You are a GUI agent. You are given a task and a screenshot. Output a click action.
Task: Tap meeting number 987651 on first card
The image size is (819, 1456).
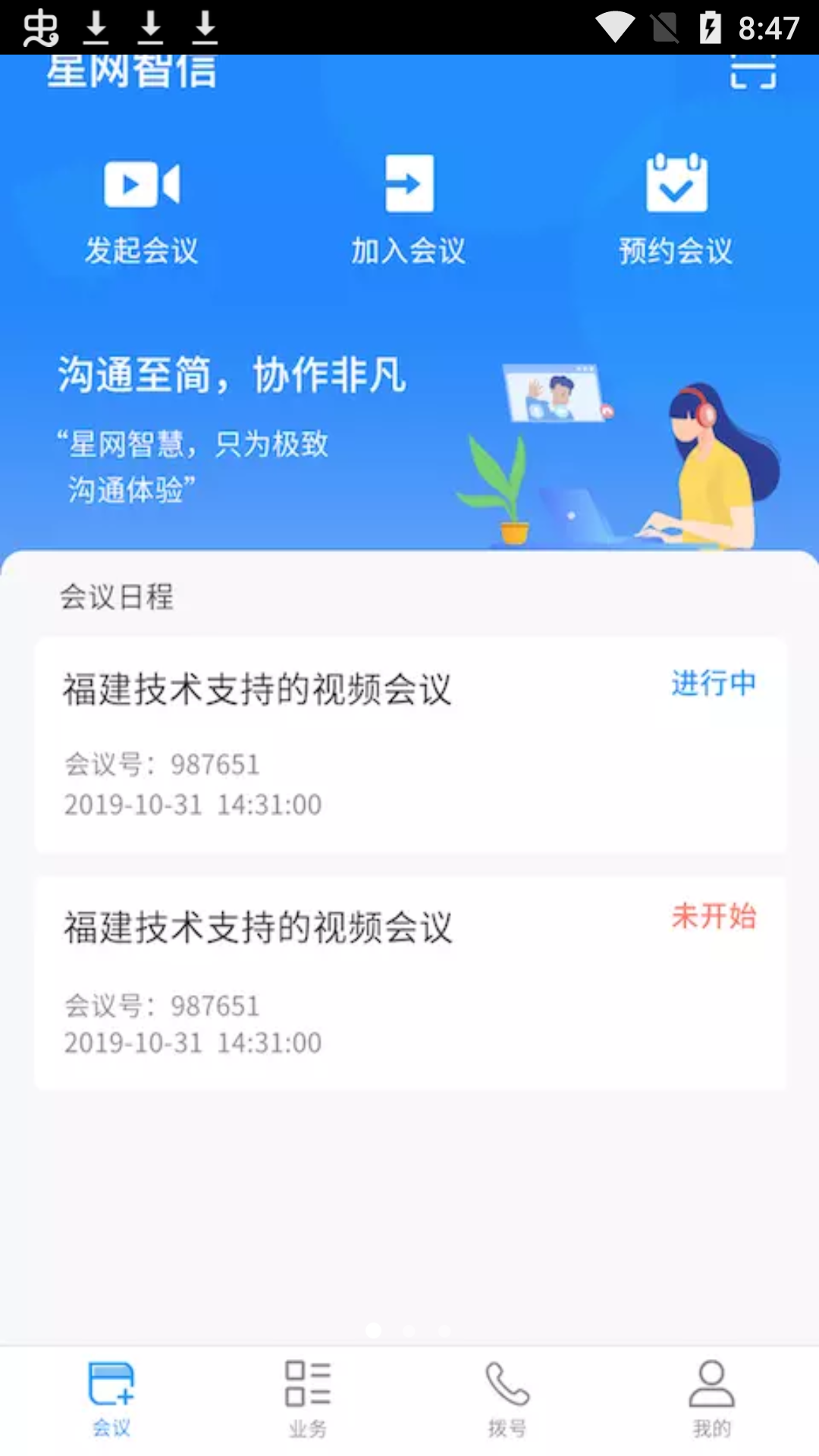tap(162, 766)
